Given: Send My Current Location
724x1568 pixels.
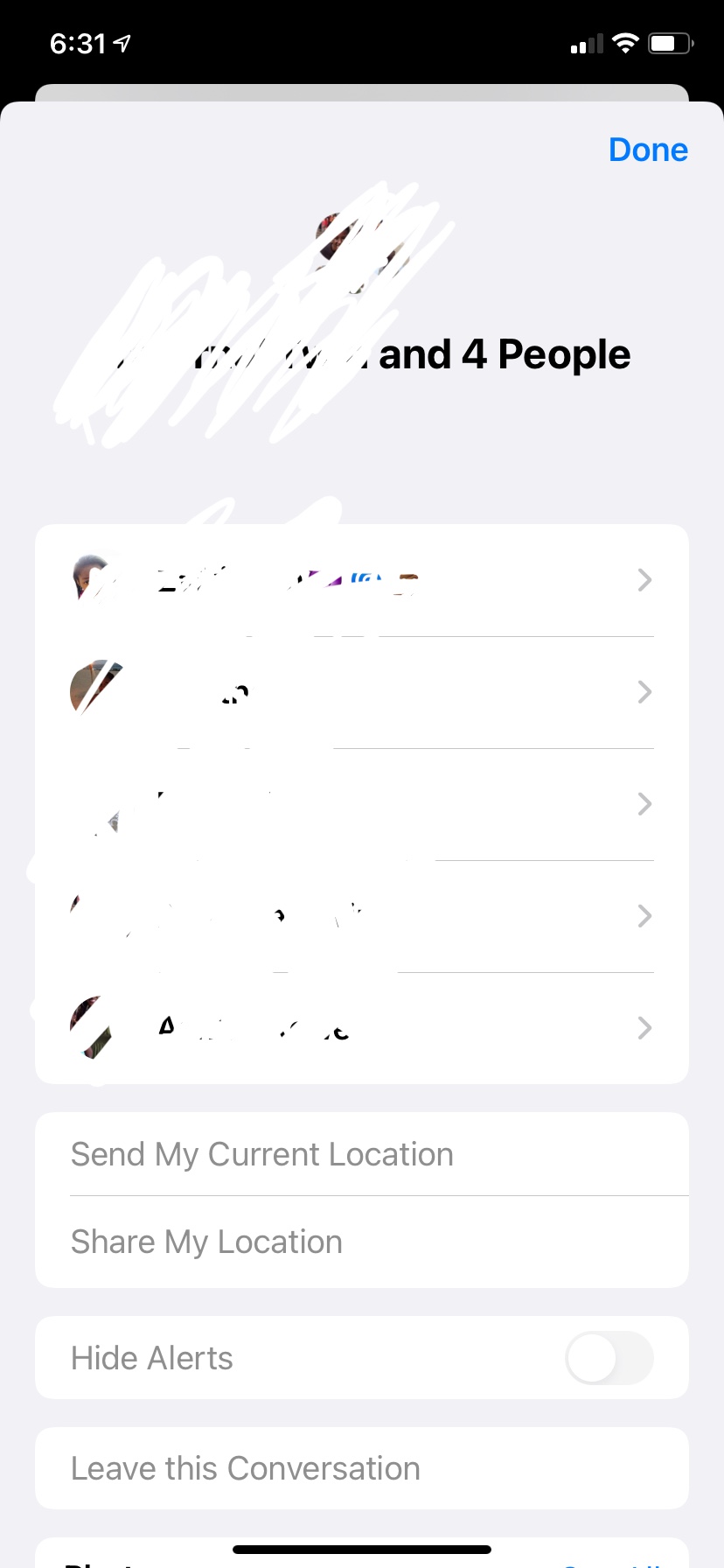Looking at the screenshot, I should (x=362, y=1154).
